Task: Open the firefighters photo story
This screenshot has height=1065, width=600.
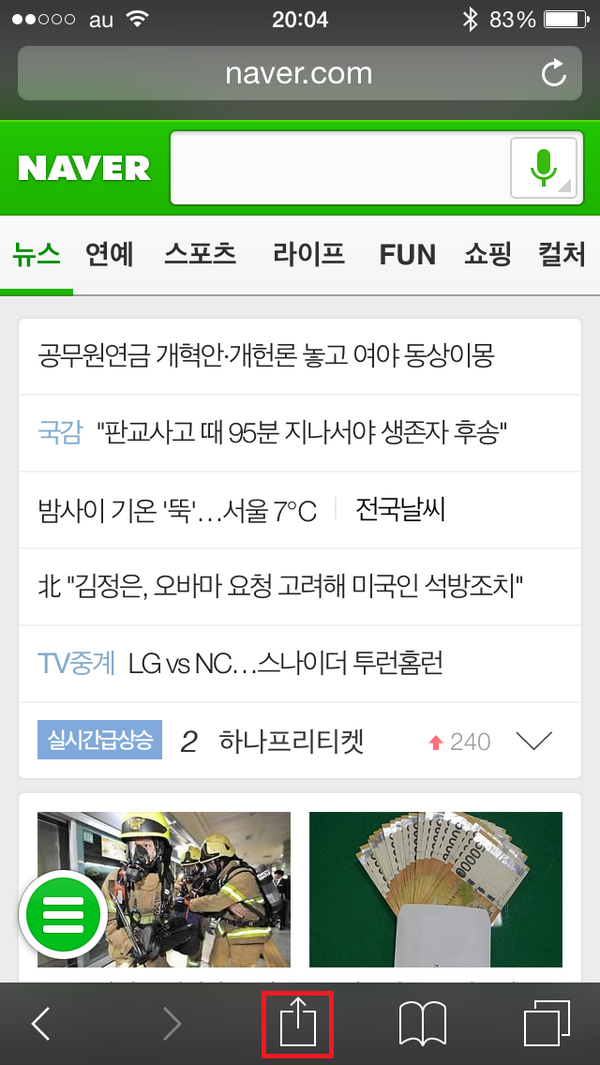Action: coord(164,889)
